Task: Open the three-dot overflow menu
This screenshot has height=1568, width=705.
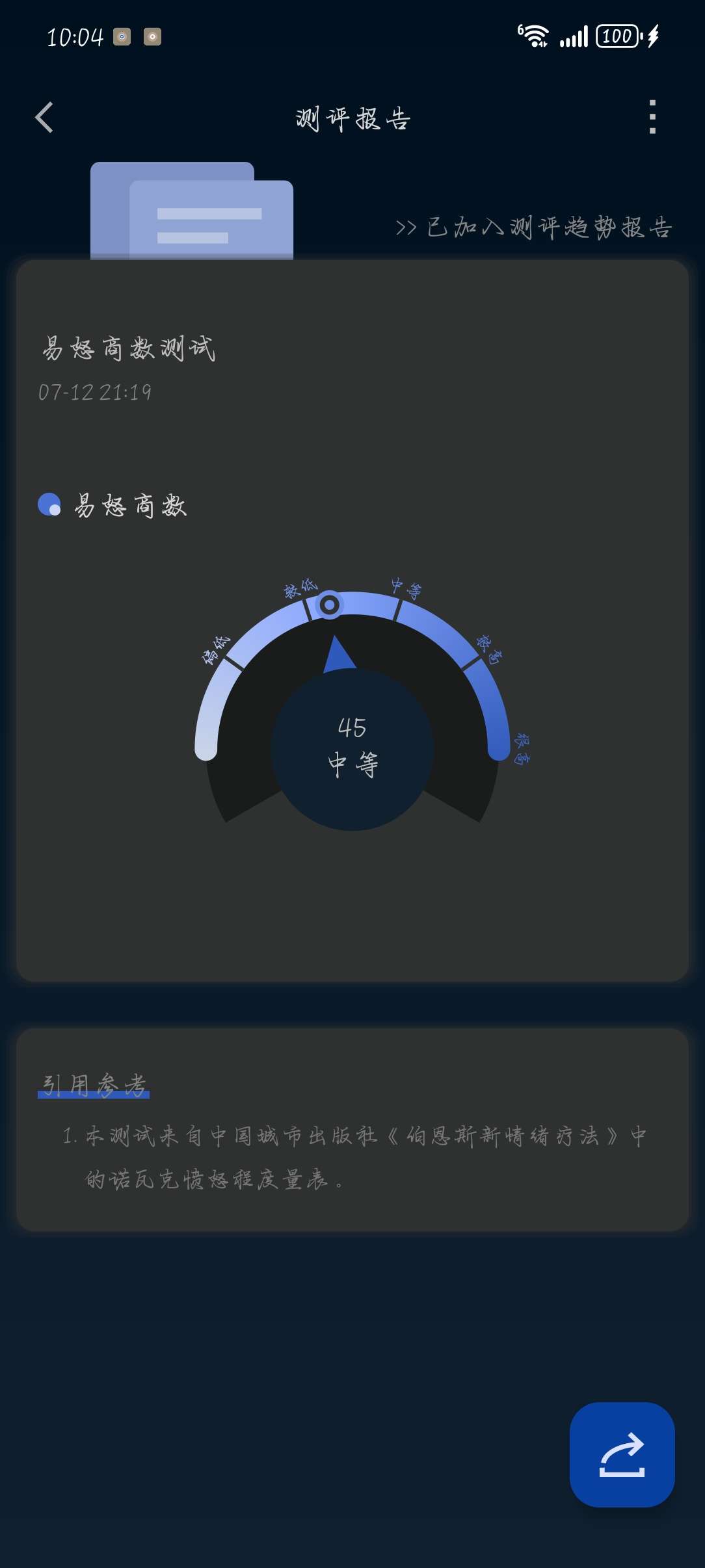Action: [x=652, y=118]
